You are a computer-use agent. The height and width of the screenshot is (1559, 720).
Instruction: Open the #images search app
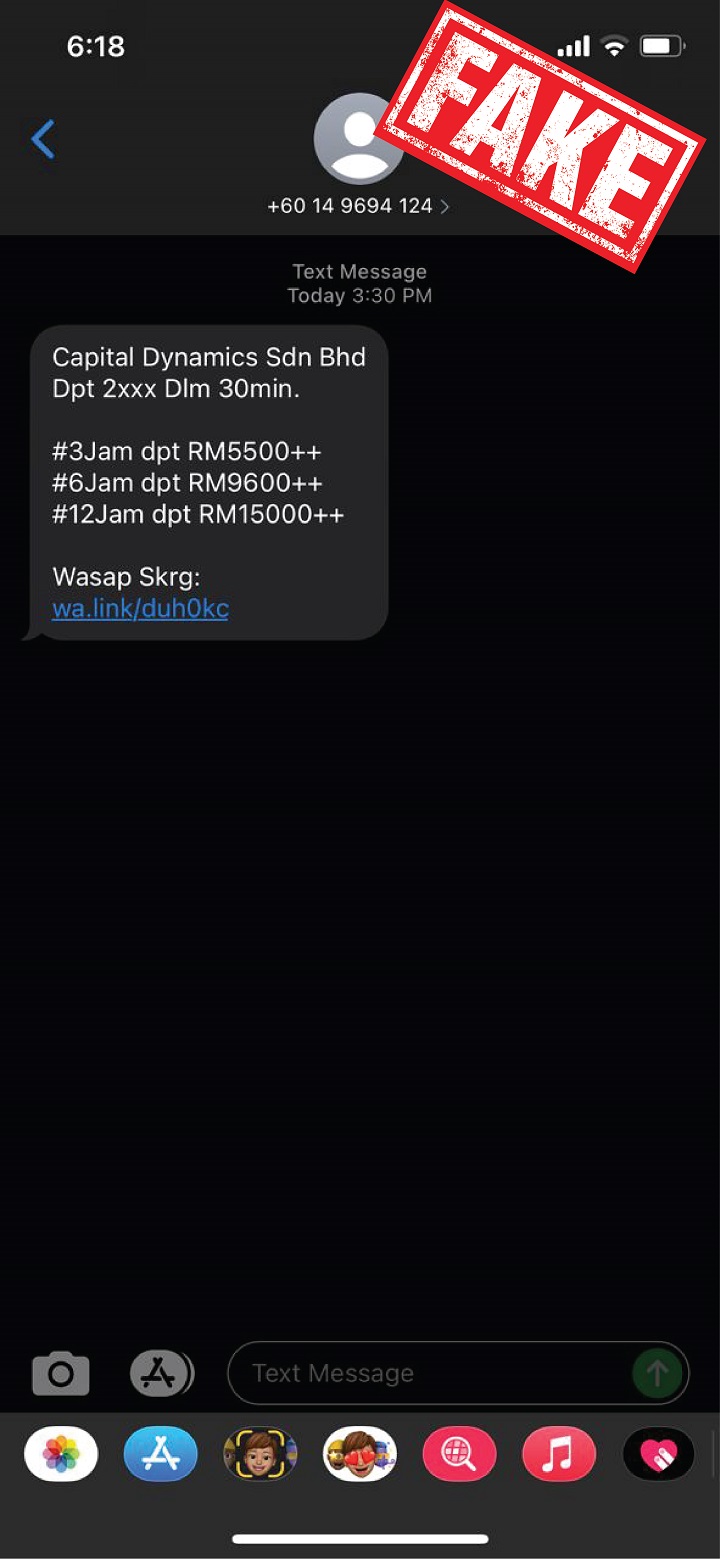[x=460, y=1454]
